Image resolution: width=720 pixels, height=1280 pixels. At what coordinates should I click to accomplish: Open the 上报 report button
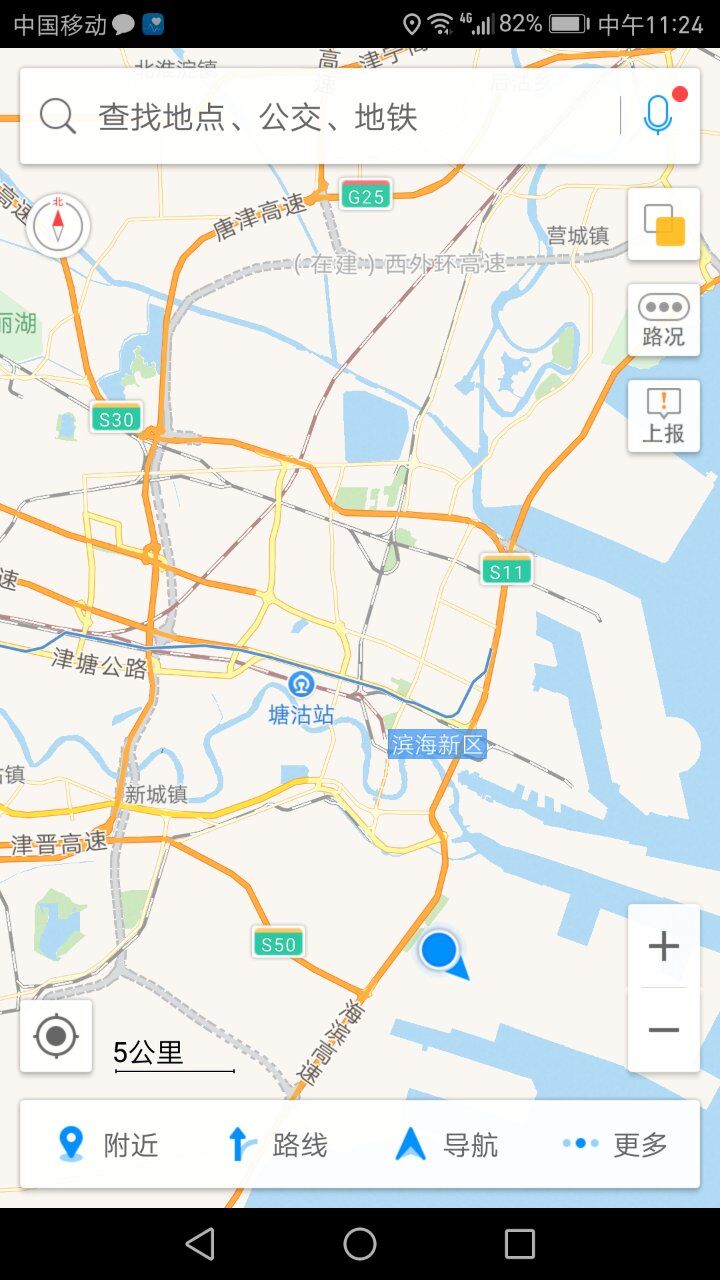coord(664,416)
